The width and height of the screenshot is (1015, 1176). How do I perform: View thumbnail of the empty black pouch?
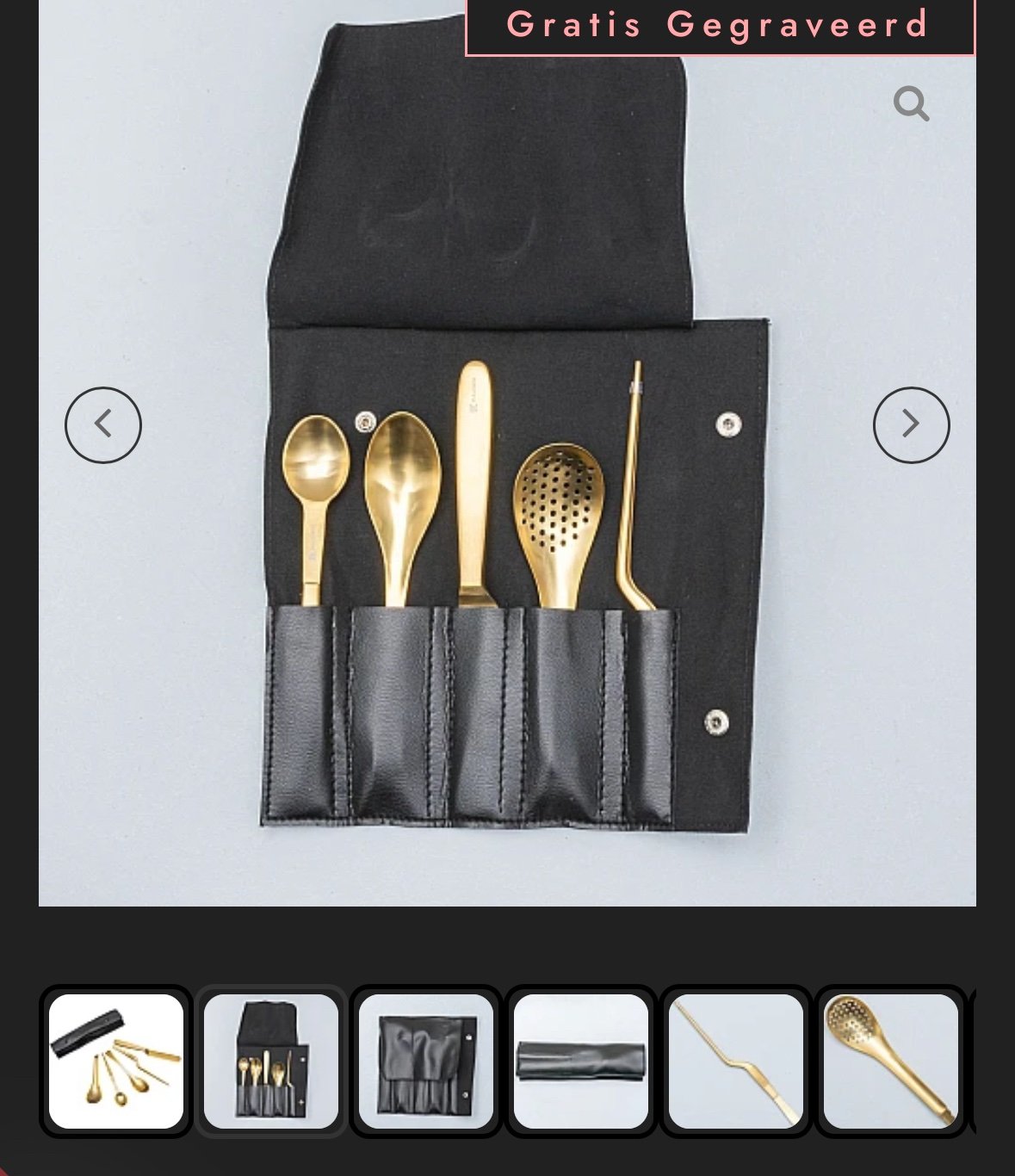[426, 1061]
